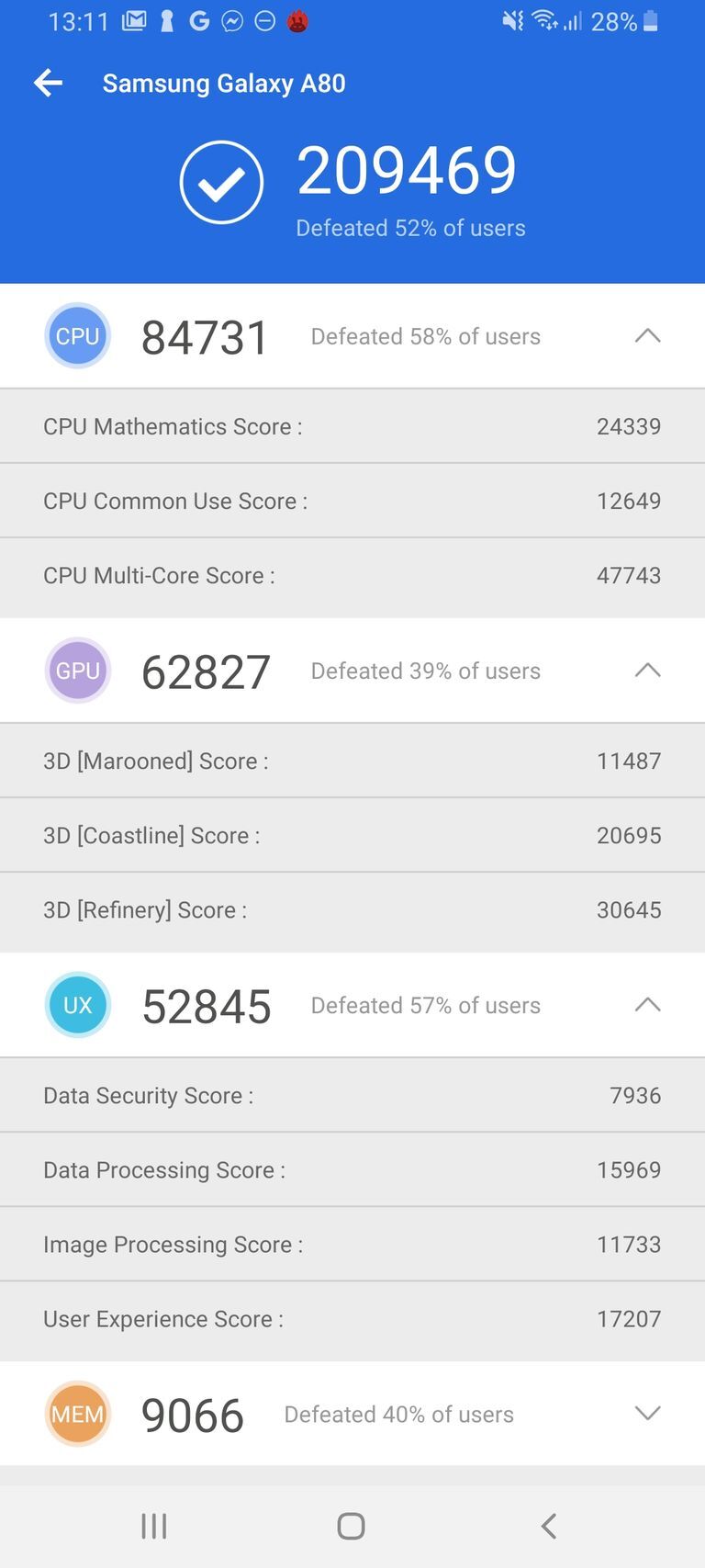705x1568 pixels.
Task: Tap the UX score badge icon
Action: point(78,1005)
